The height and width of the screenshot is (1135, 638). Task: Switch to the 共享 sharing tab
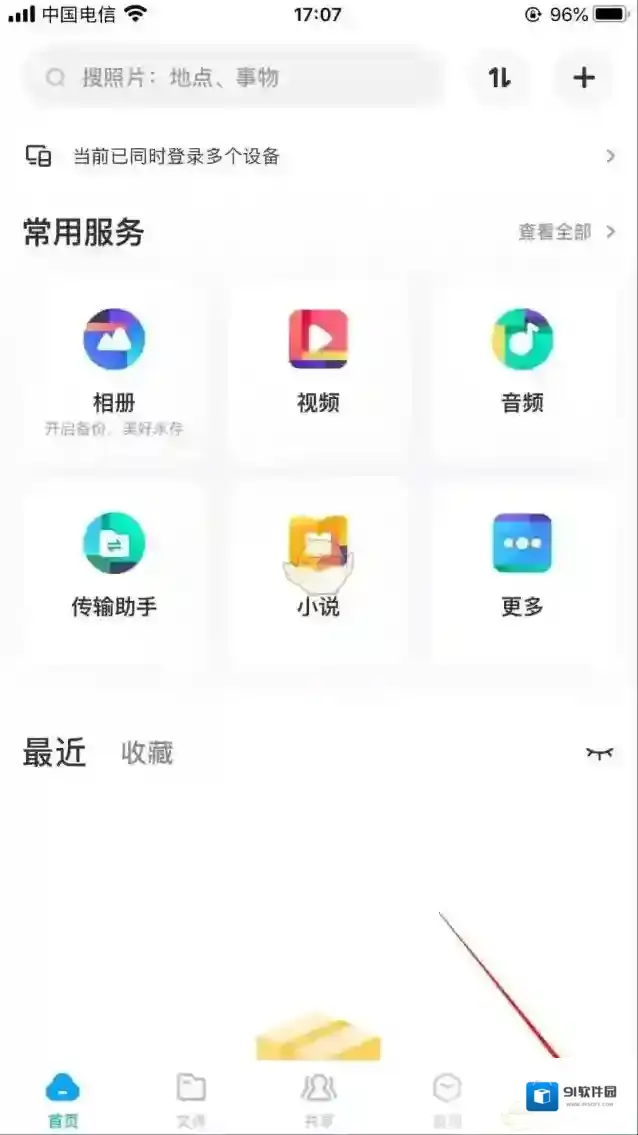tap(318, 1100)
